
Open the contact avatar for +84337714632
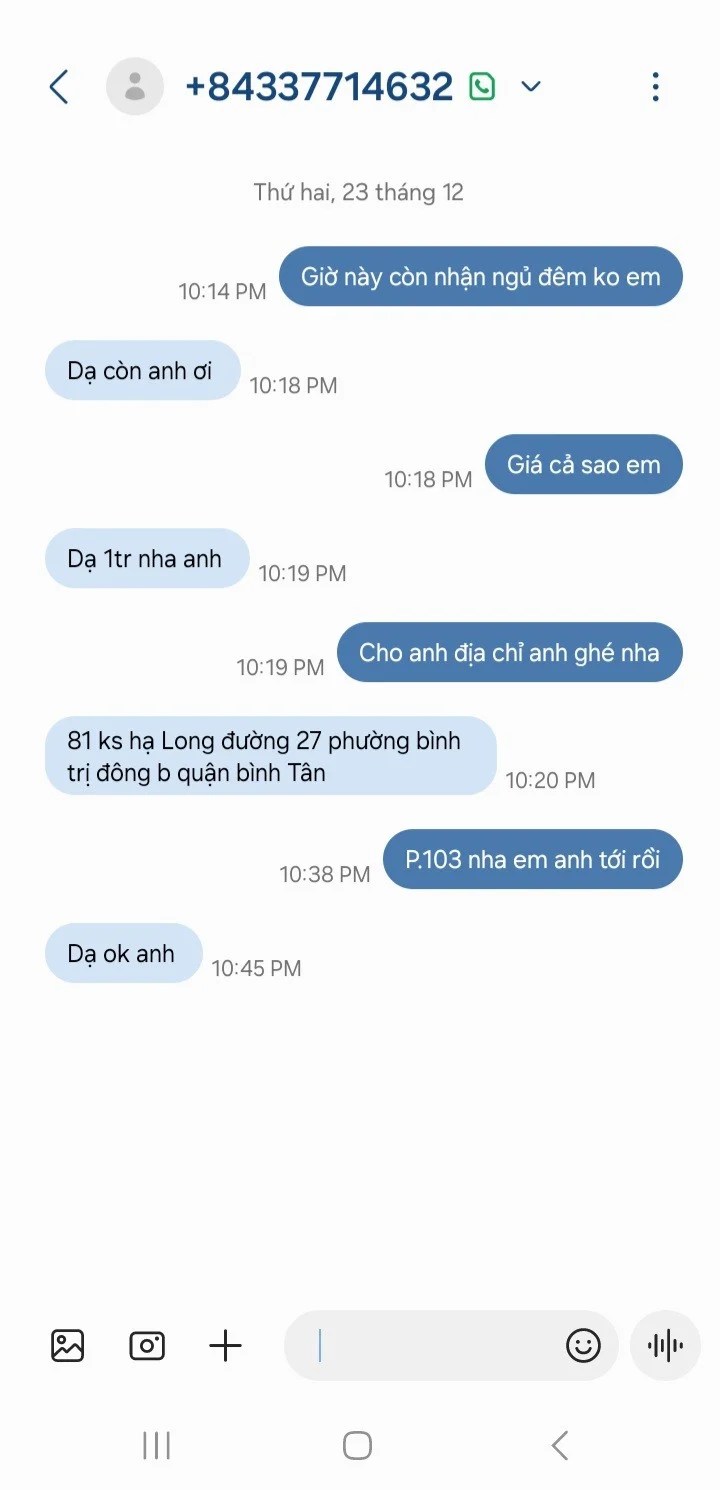(135, 87)
